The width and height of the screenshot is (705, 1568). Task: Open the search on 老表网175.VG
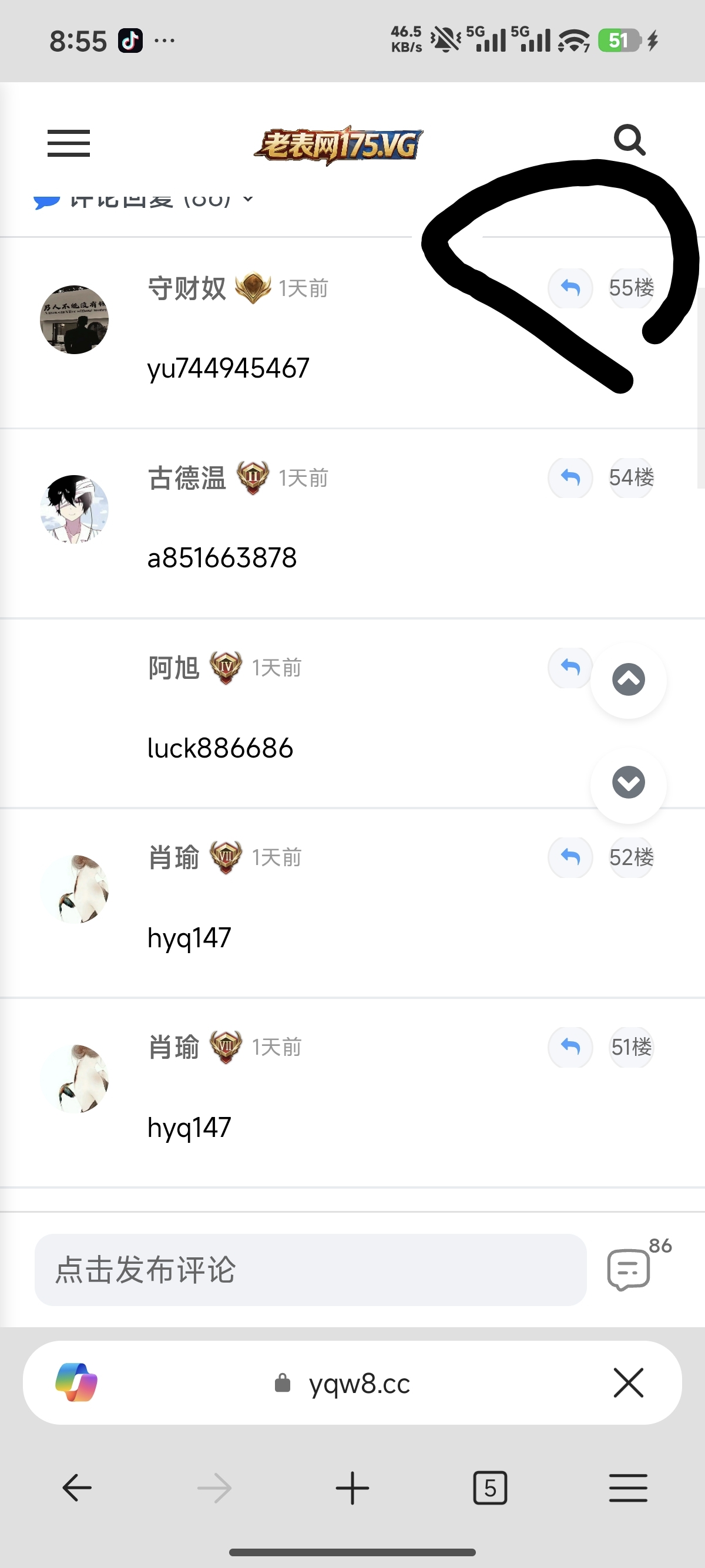pyautogui.click(x=630, y=141)
